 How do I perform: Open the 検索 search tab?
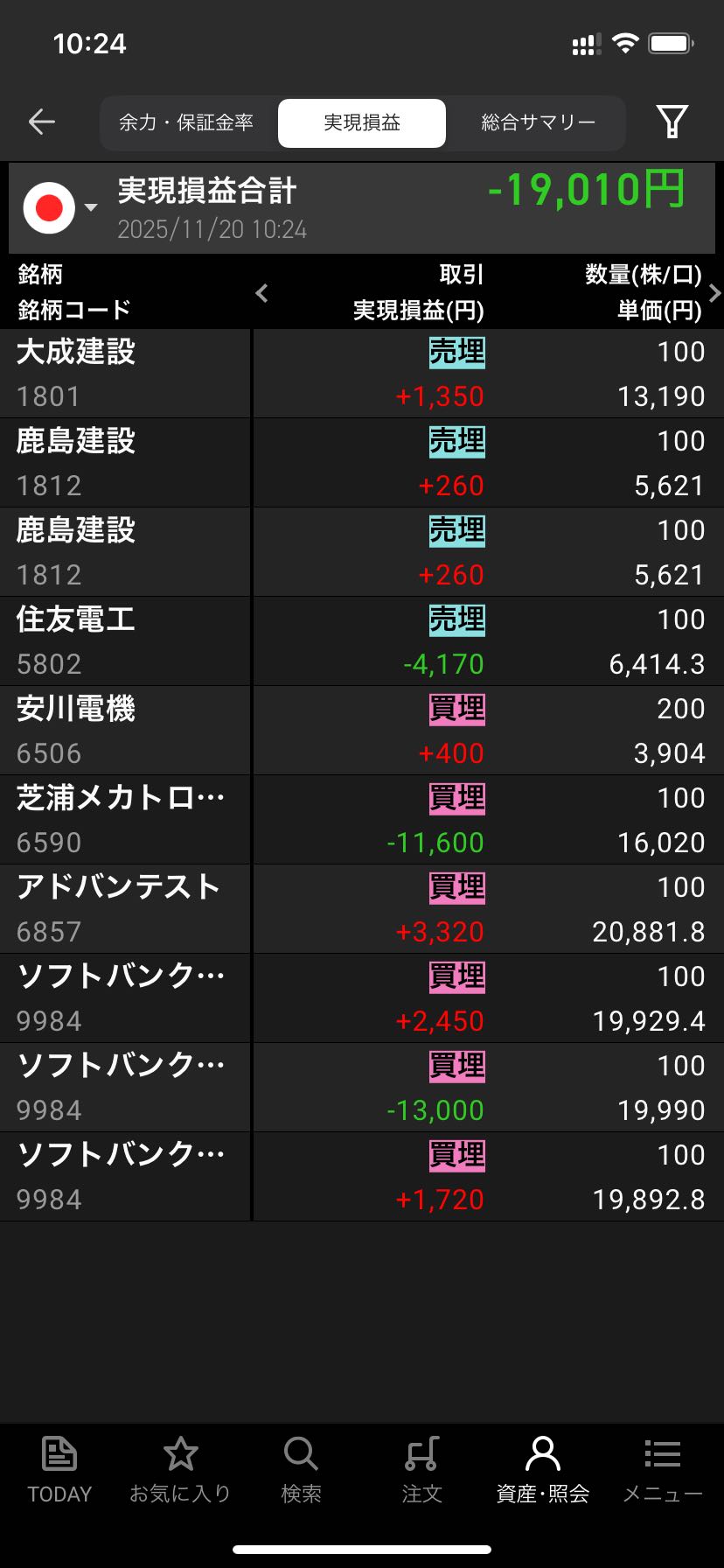301,1470
